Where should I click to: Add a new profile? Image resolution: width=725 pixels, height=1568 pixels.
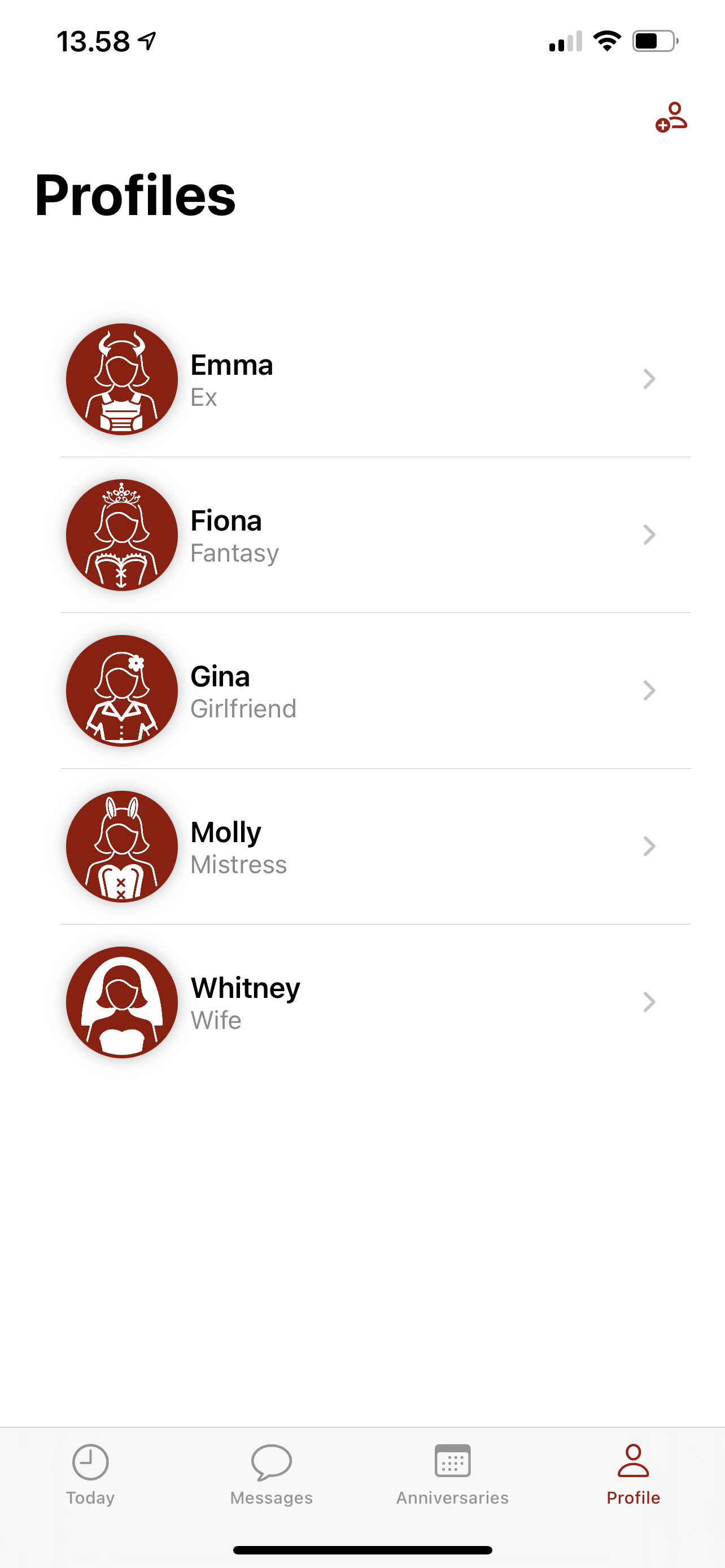[671, 117]
